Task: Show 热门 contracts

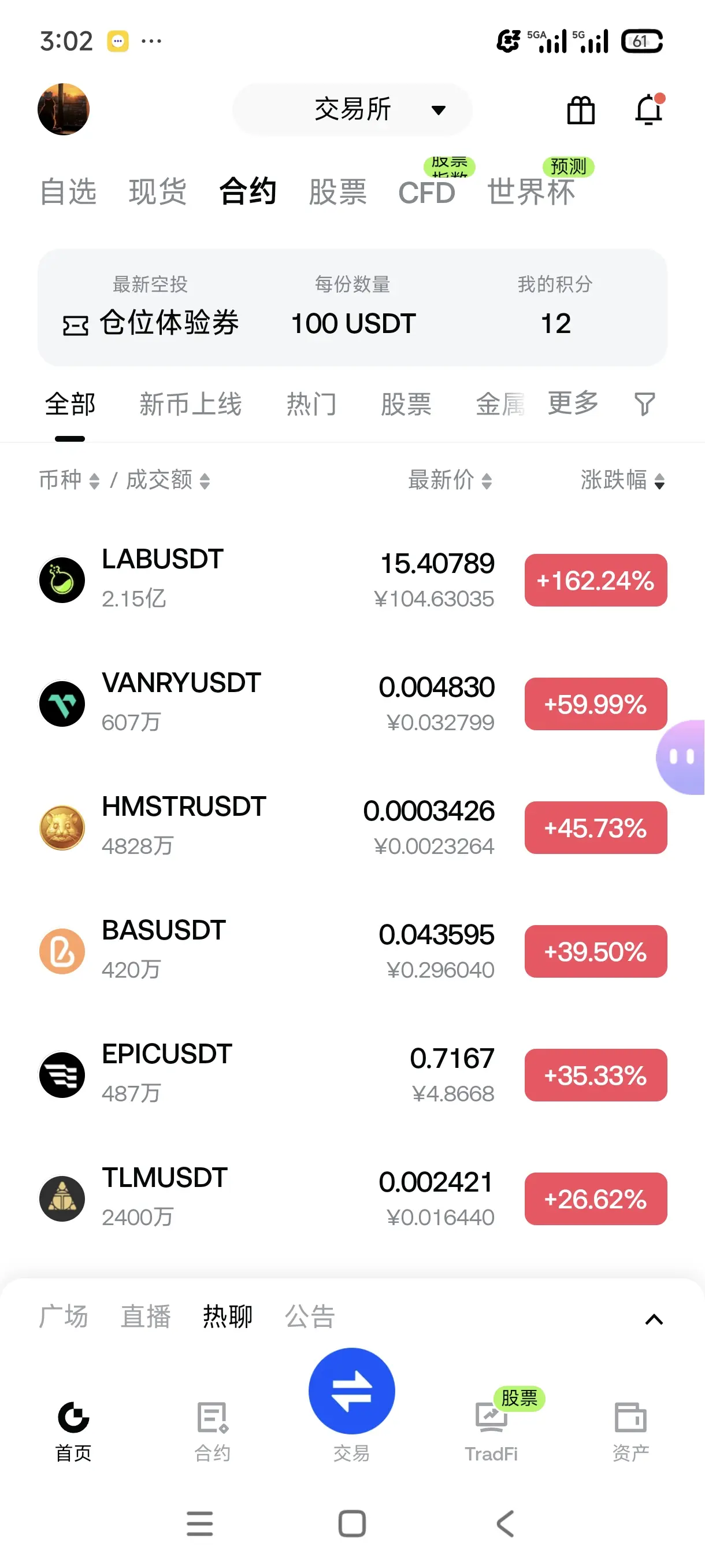Action: pos(311,404)
